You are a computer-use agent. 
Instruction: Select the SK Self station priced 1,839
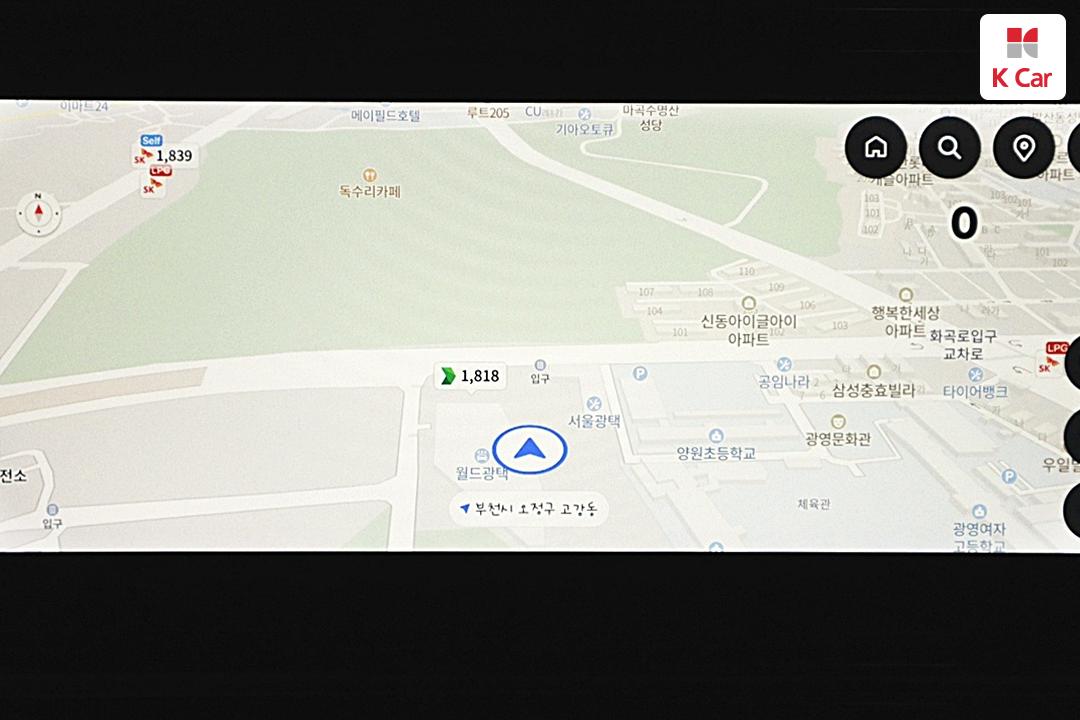pos(165,155)
